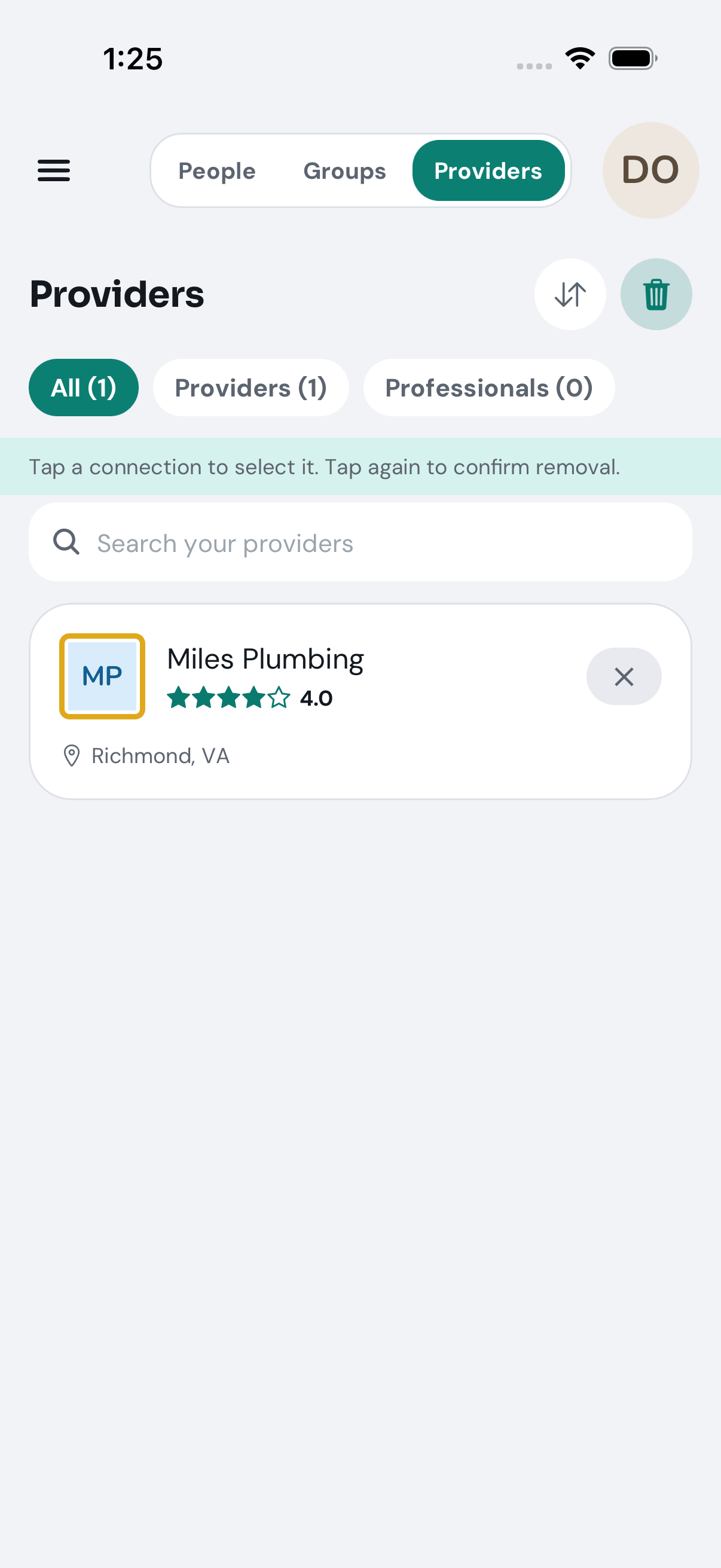The image size is (721, 1568).
Task: Open the DO profile avatar
Action: tap(650, 170)
